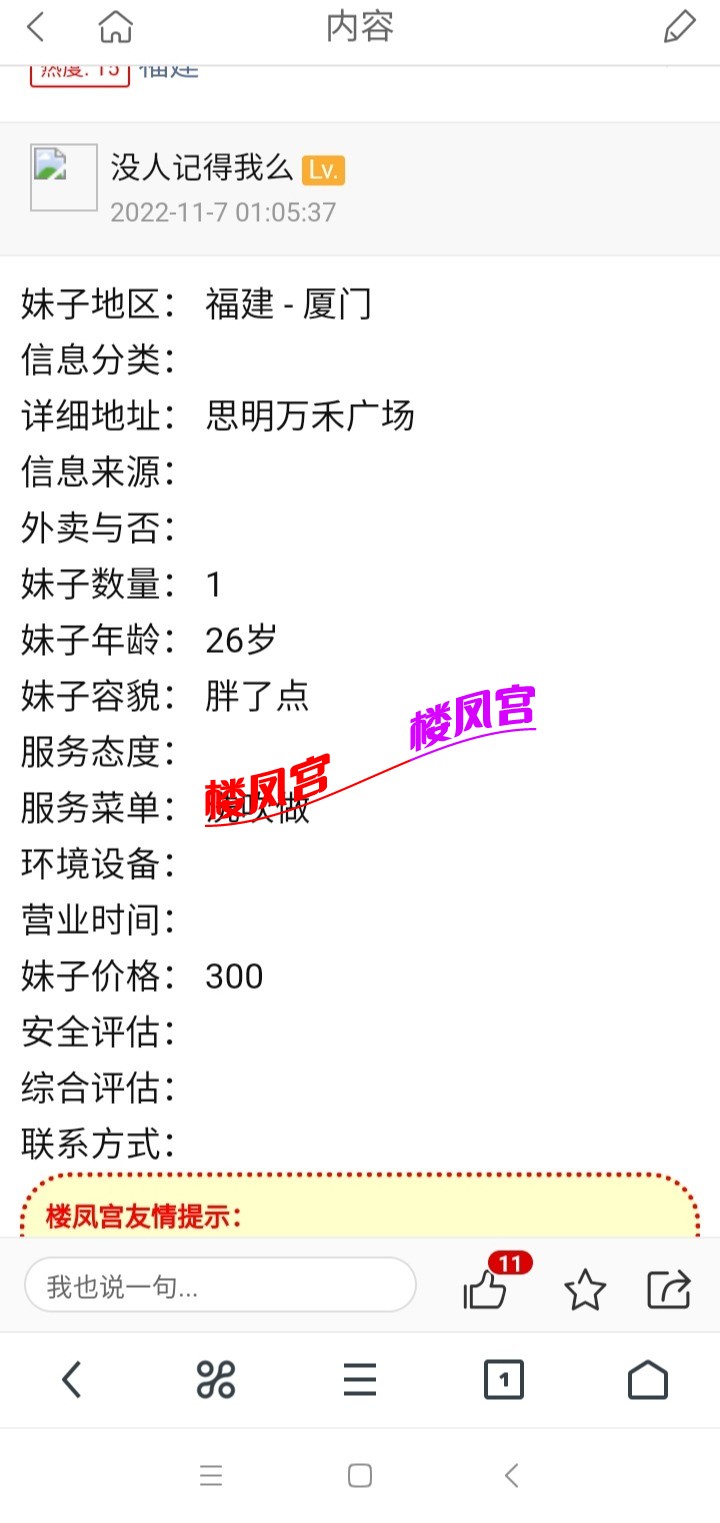720x1523 pixels.
Task: Open 没人记得我么 user avatar
Action: point(64,177)
